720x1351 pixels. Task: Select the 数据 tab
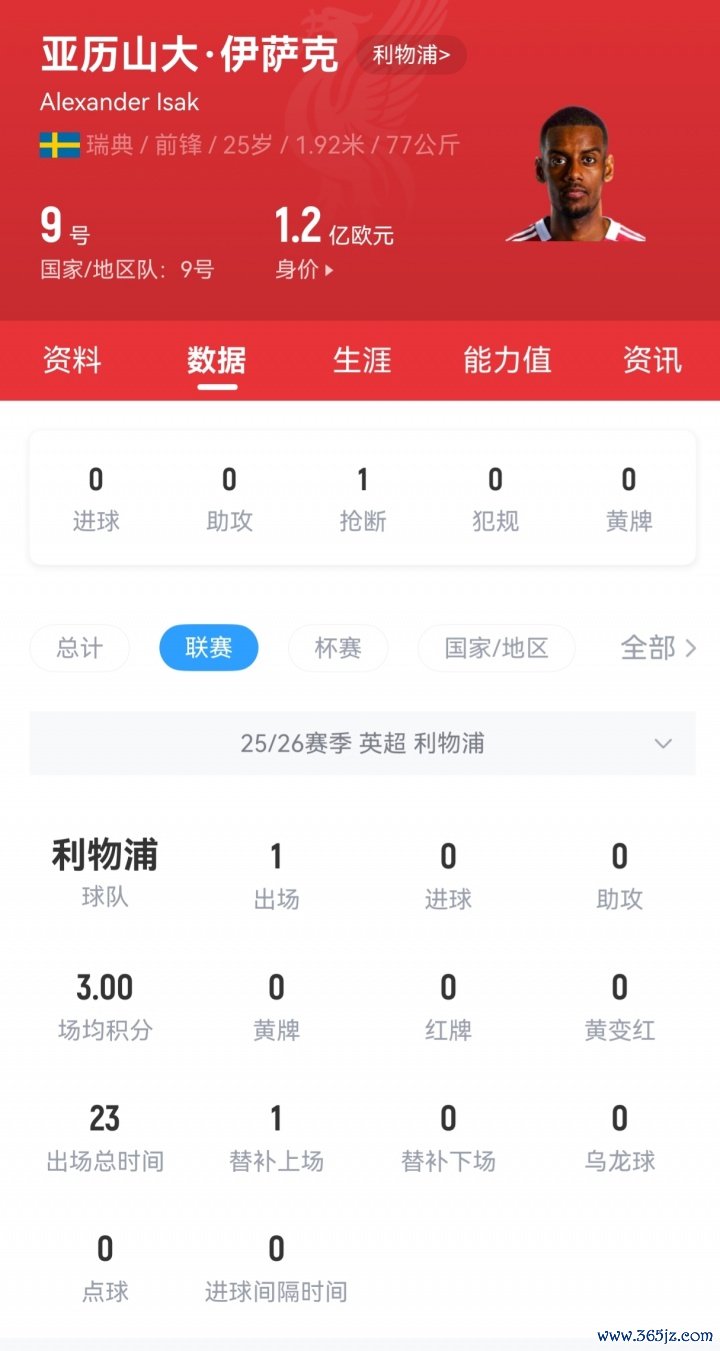click(216, 360)
